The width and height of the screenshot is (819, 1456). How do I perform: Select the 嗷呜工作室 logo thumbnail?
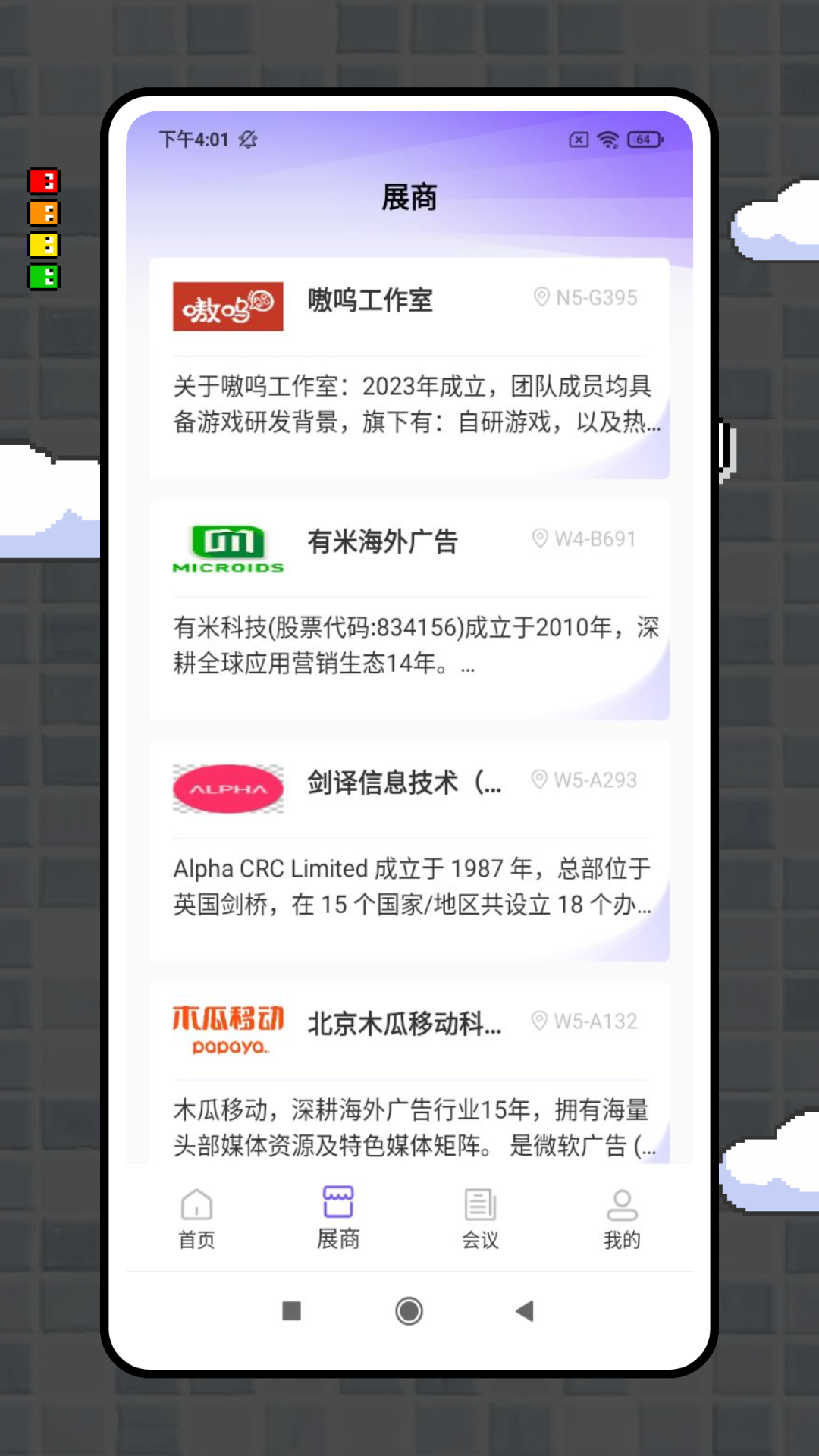[227, 308]
